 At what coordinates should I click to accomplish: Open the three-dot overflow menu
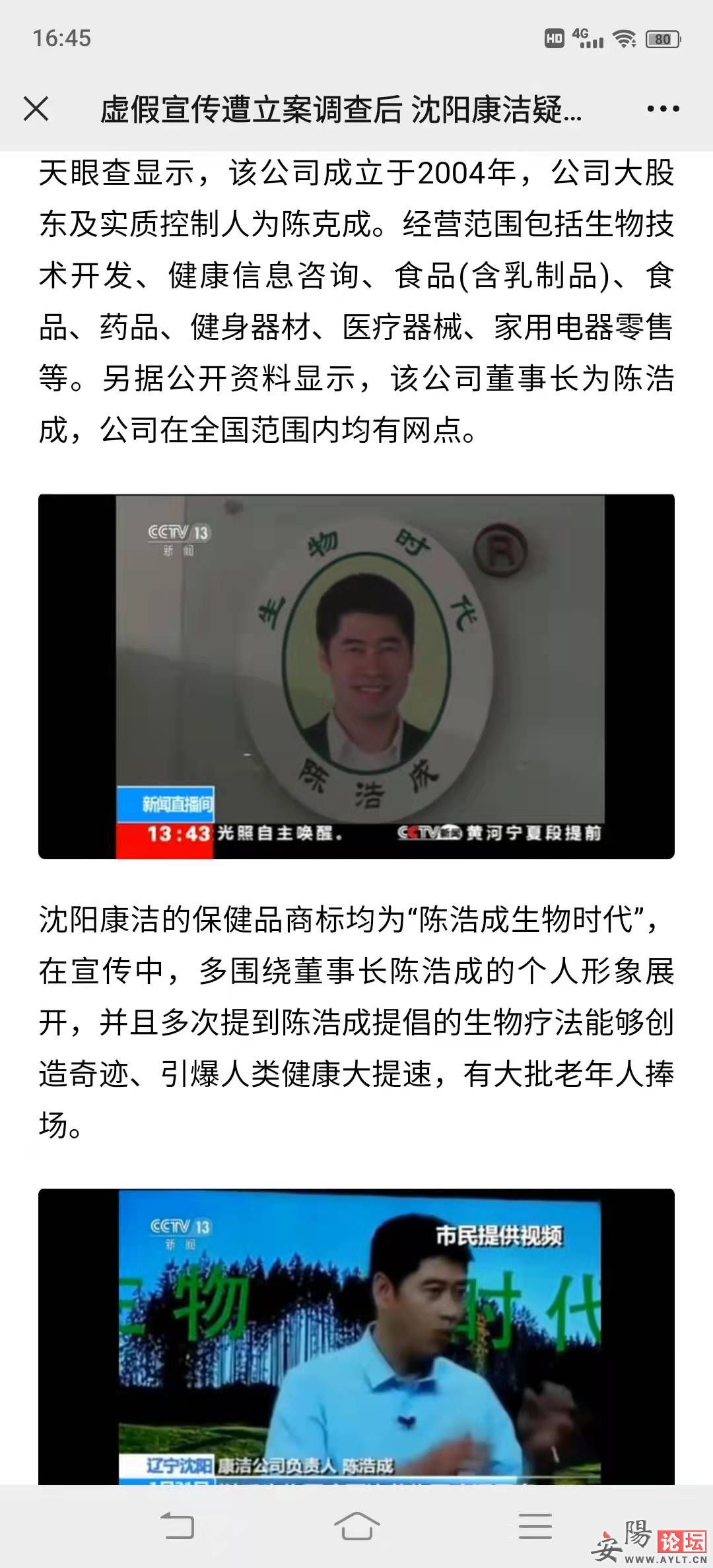(663, 109)
